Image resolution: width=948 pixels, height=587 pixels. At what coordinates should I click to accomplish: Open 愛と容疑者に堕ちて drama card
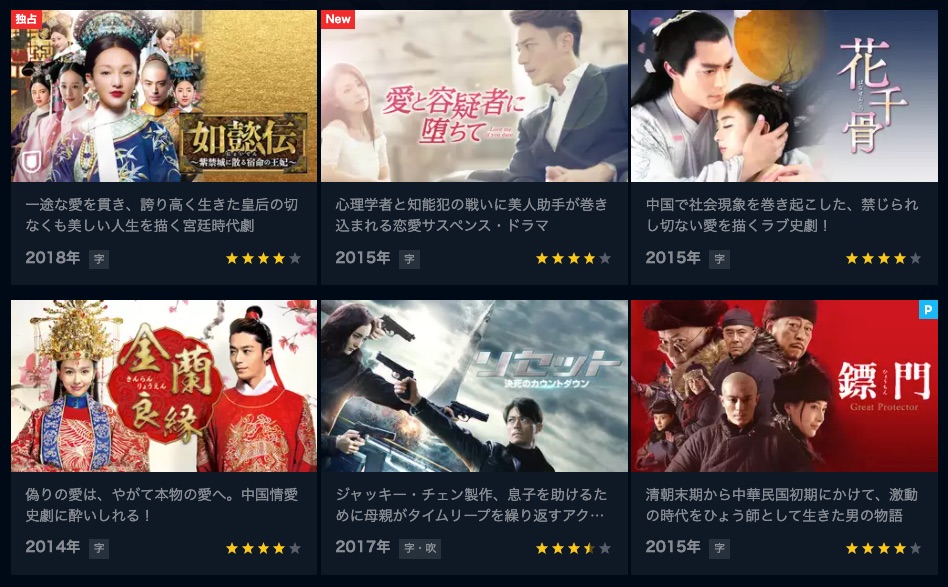click(474, 97)
